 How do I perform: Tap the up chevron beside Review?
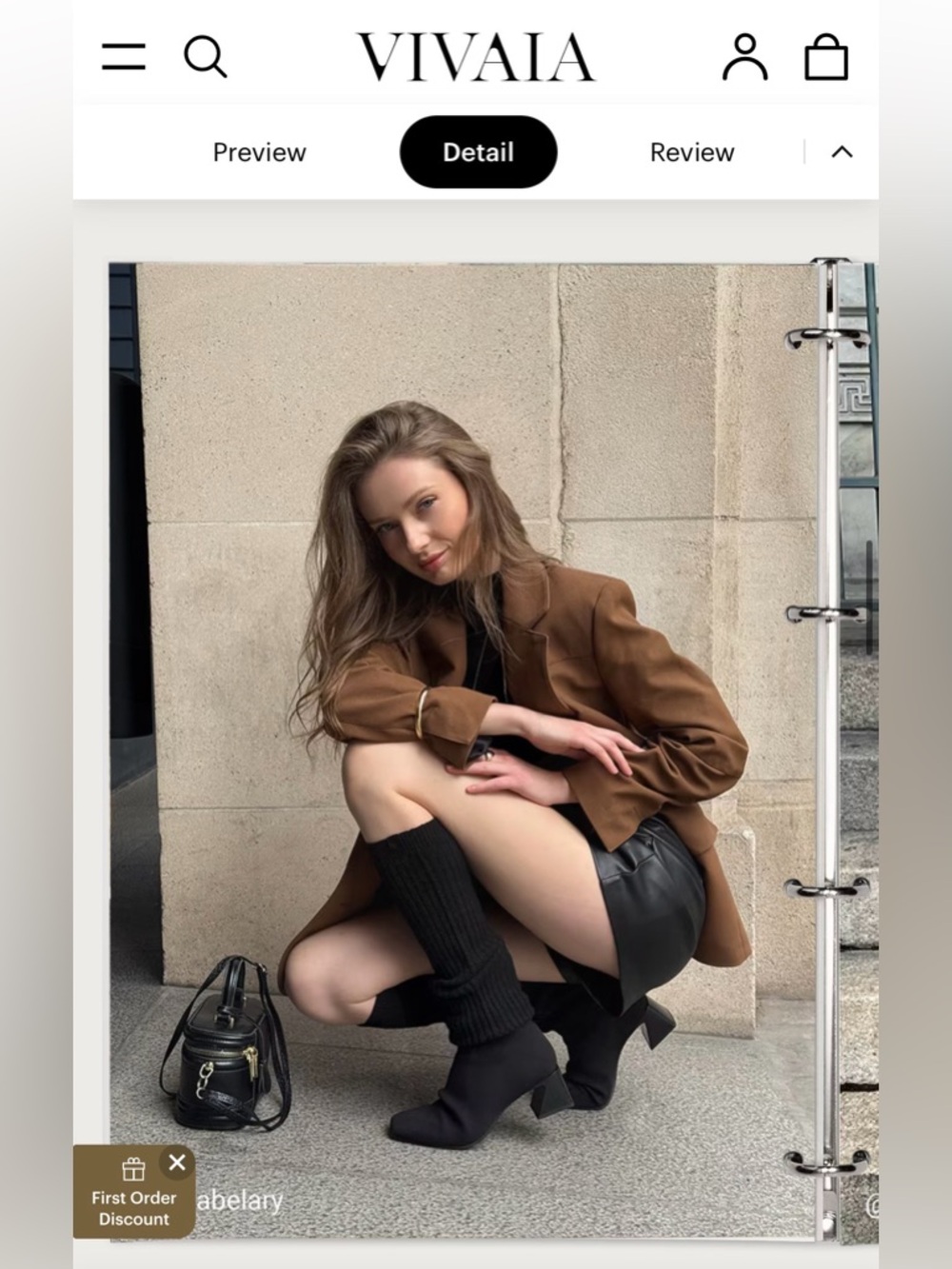[843, 152]
